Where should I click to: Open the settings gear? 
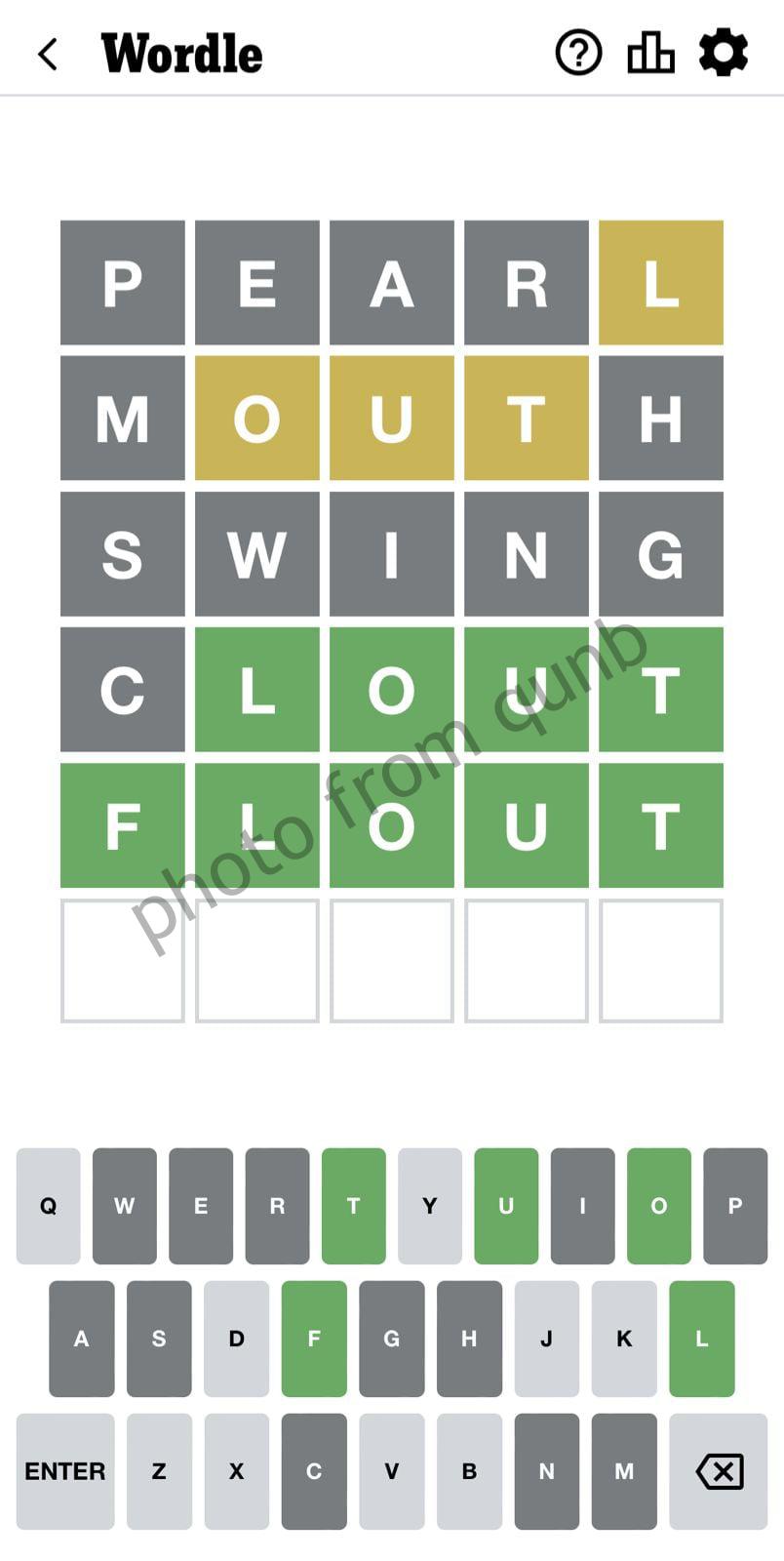pos(724,53)
